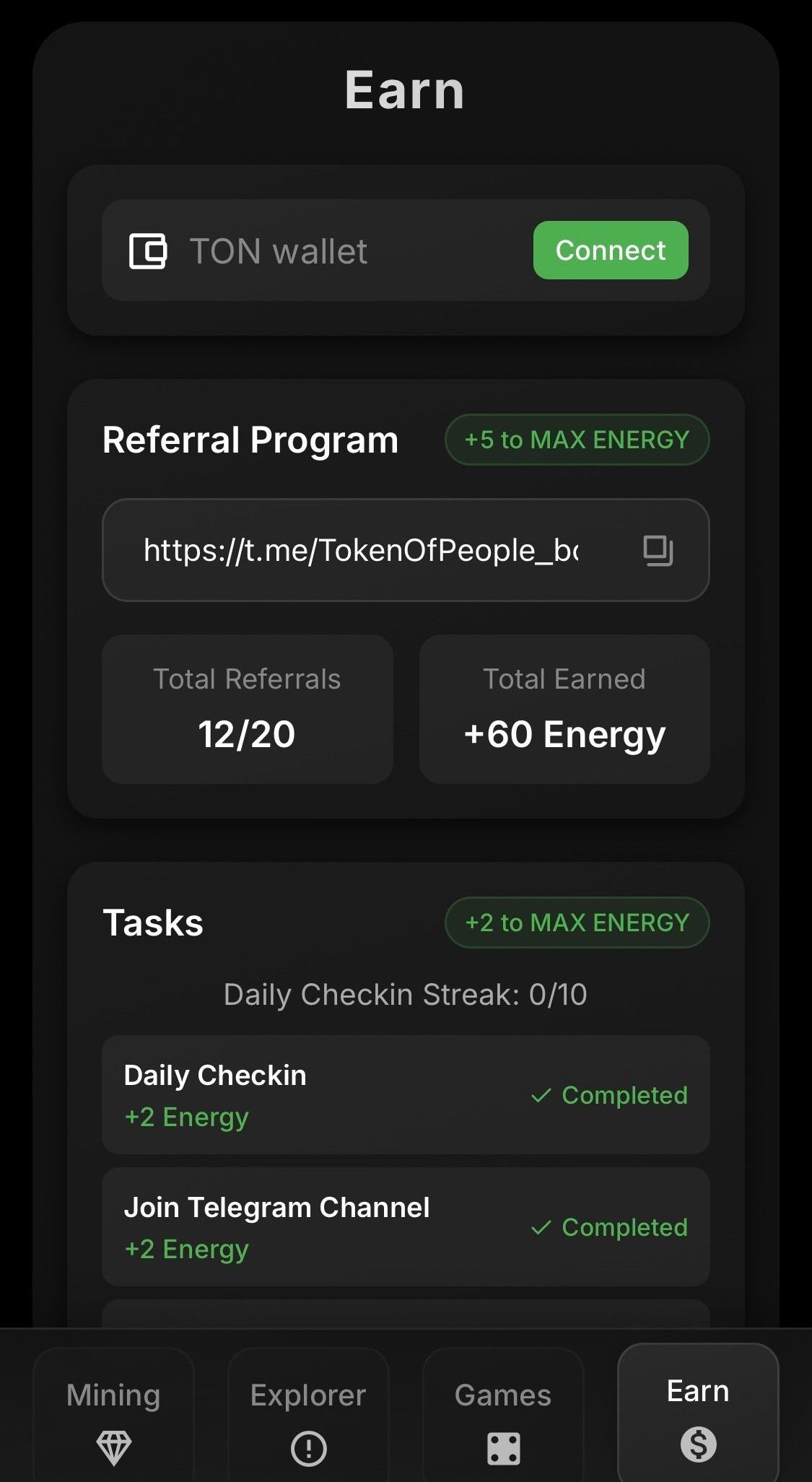Select the Mining diamond icon
This screenshot has width=812, height=1482.
coord(113,1446)
